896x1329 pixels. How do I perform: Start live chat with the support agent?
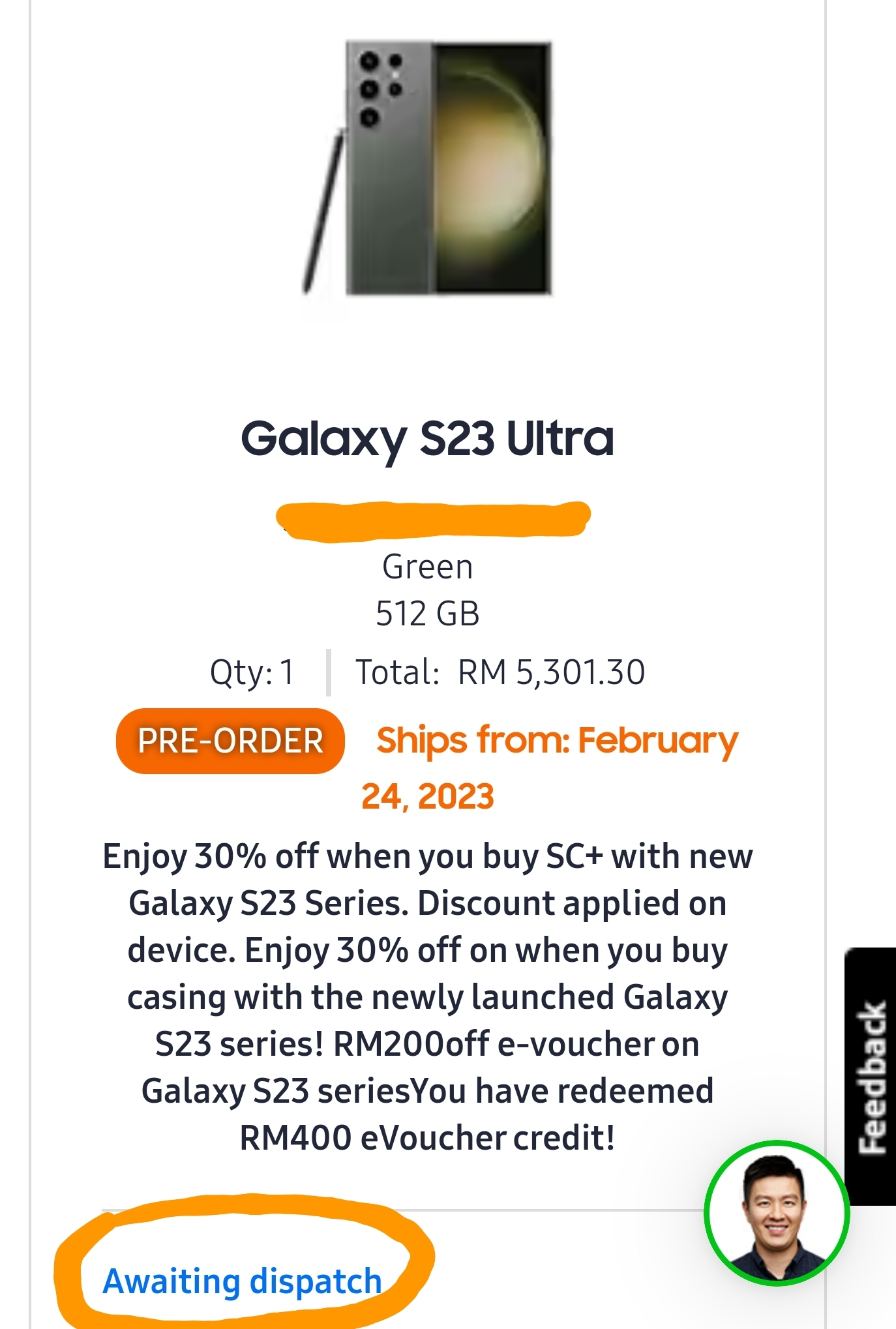tap(776, 1214)
